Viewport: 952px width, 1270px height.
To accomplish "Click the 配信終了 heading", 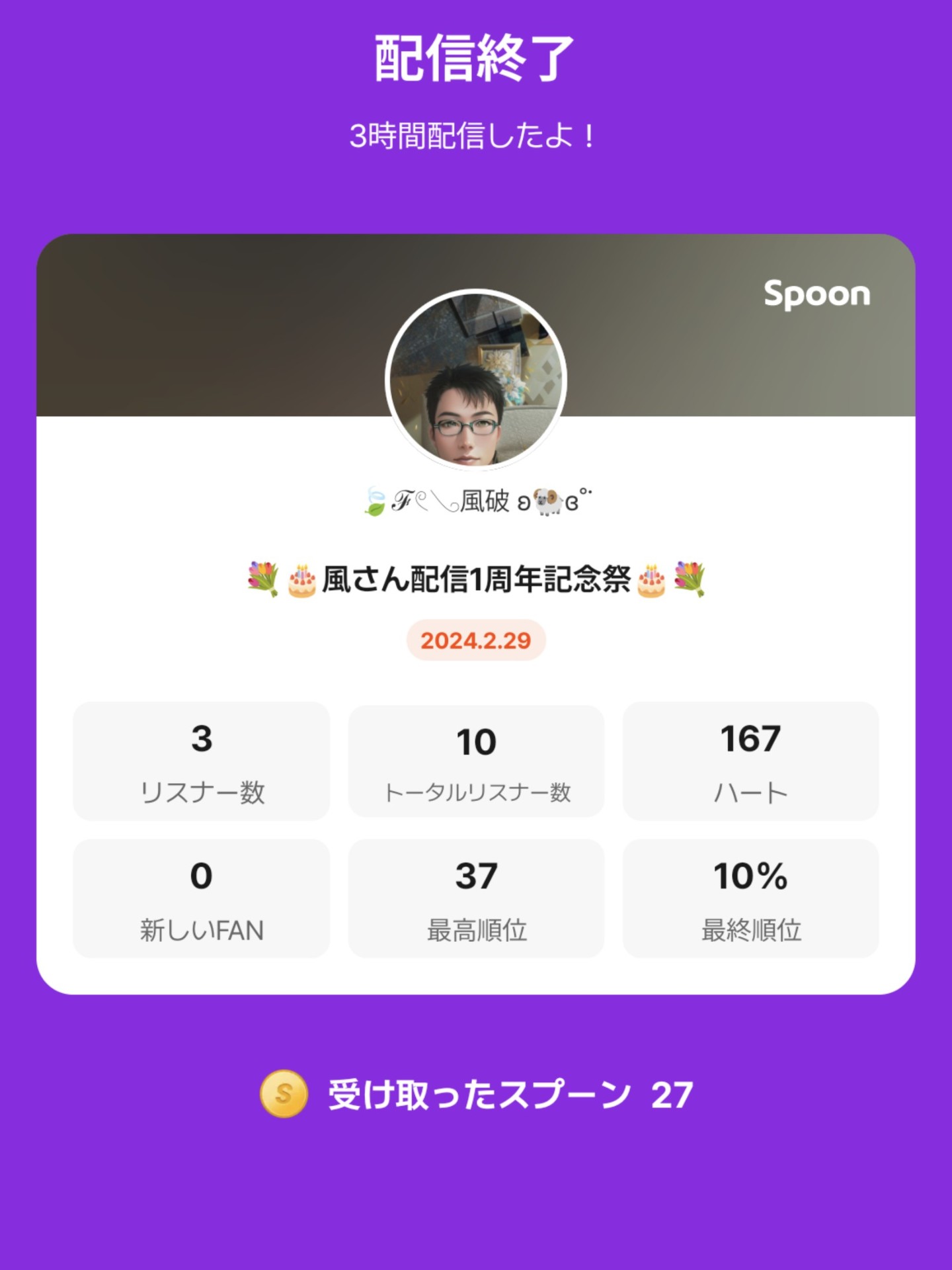I will point(475,58).
